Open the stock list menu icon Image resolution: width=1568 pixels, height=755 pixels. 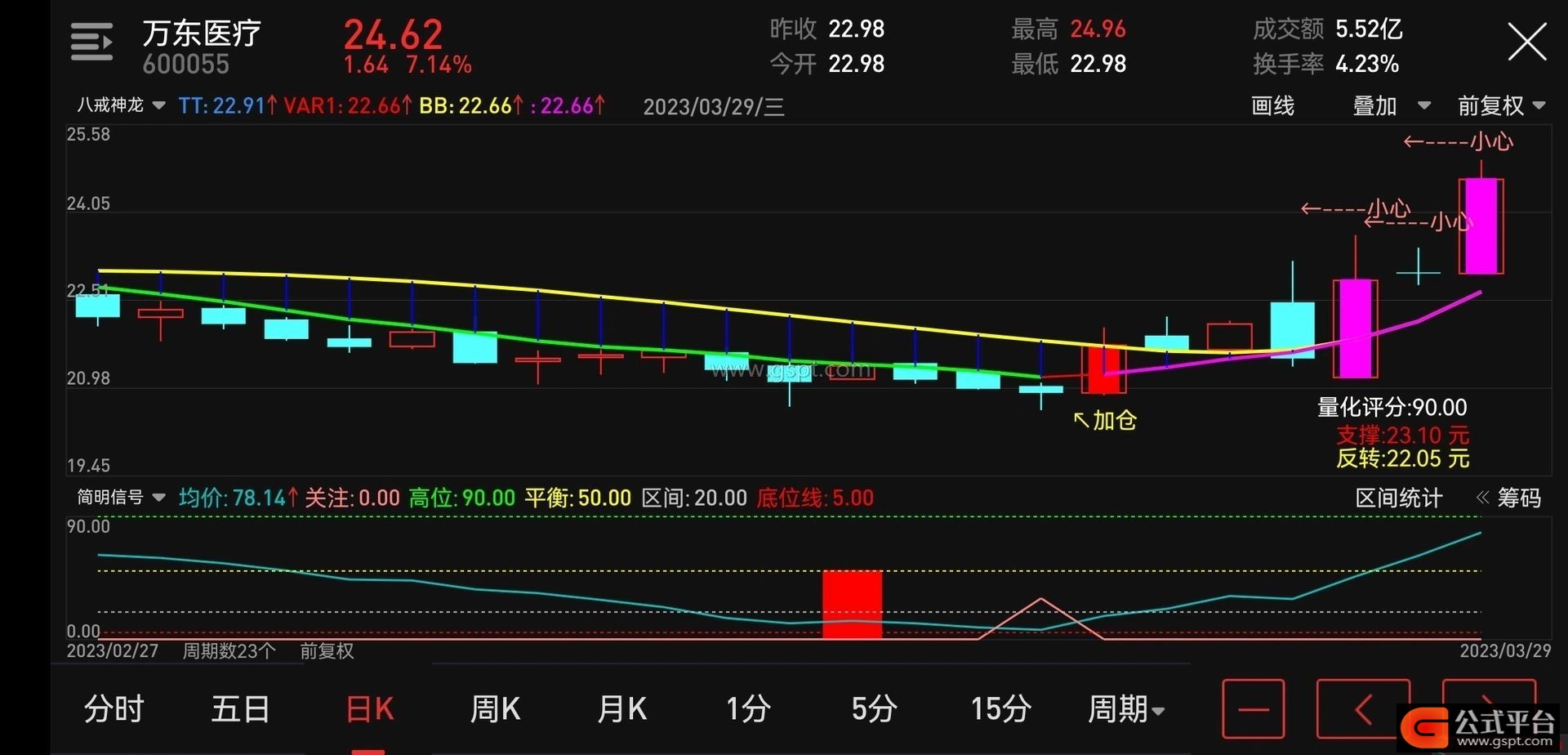(x=91, y=42)
